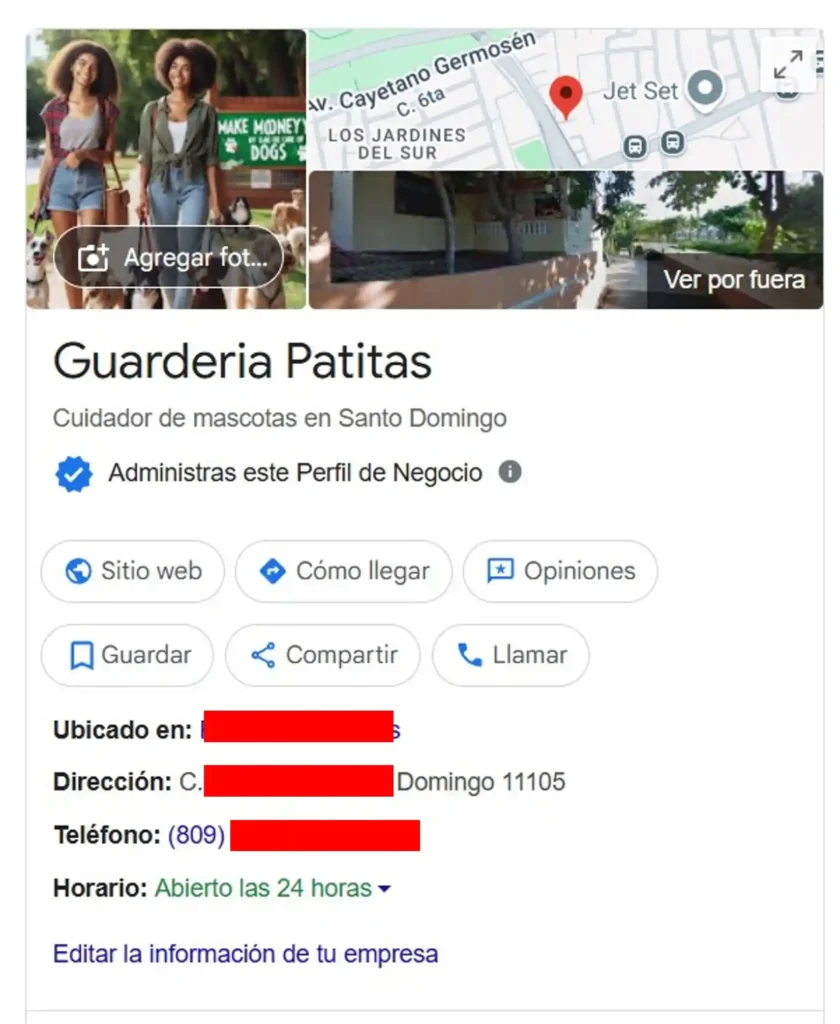Tap the (809) phone number link
Viewport: 840px width, 1024px height.
coord(197,835)
